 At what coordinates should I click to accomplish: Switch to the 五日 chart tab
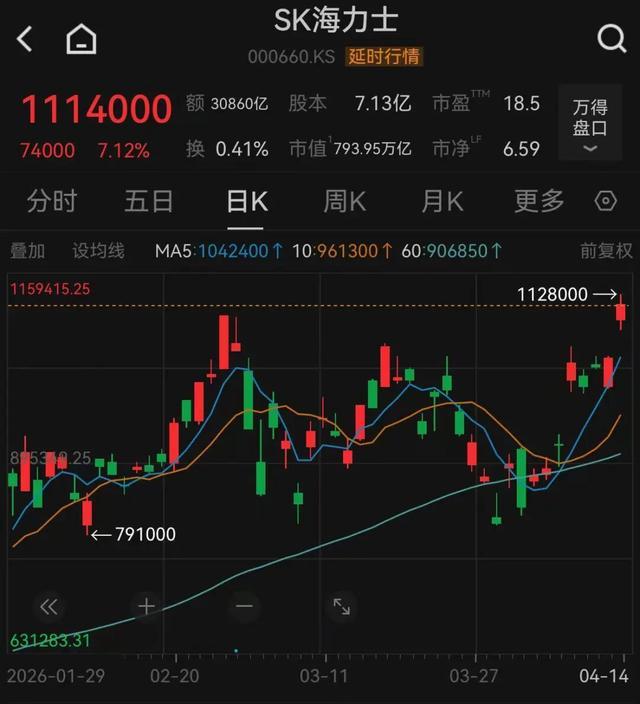pos(149,201)
